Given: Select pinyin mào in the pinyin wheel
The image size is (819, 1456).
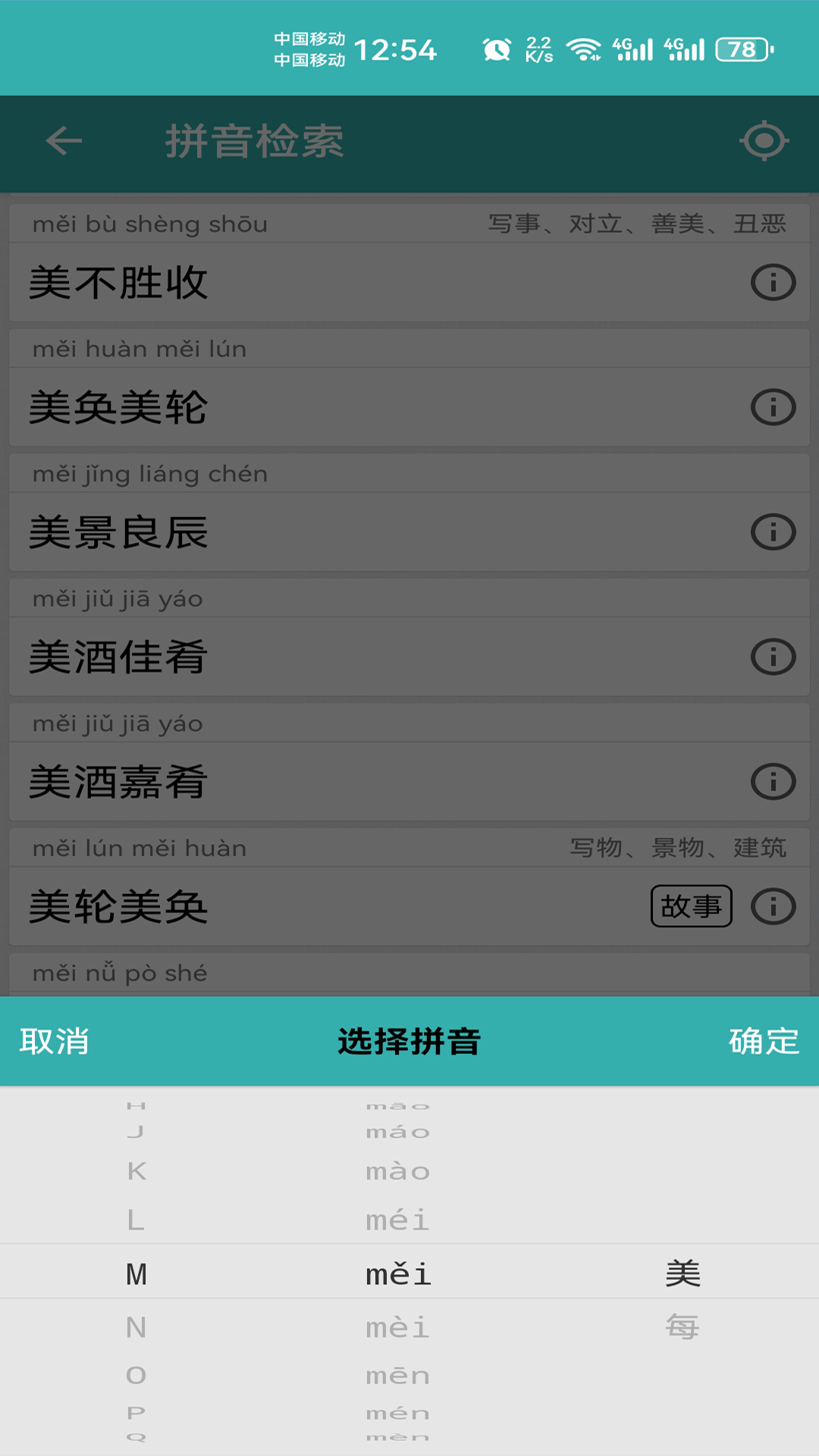Looking at the screenshot, I should click(x=397, y=1171).
